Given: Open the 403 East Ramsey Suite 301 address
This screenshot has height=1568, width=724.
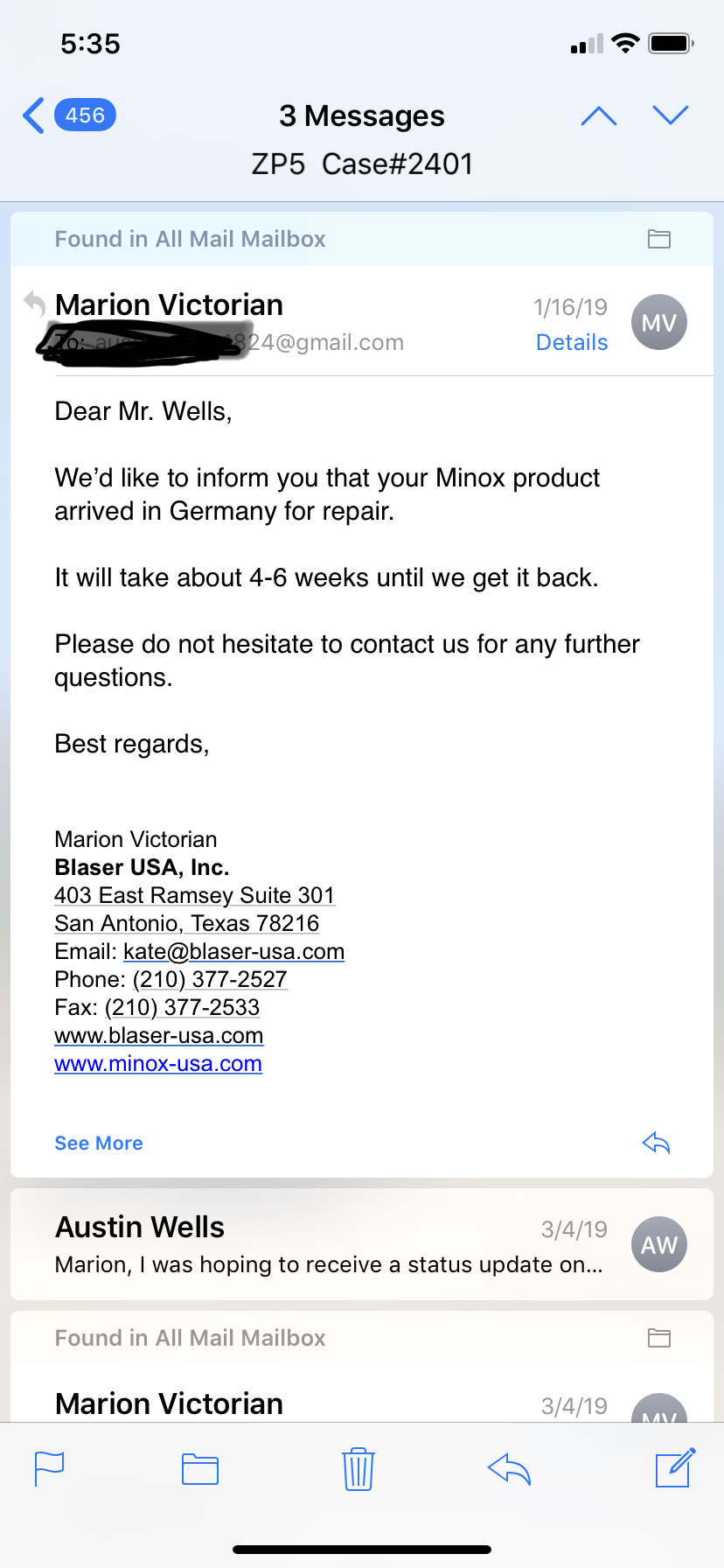Looking at the screenshot, I should point(195,895).
